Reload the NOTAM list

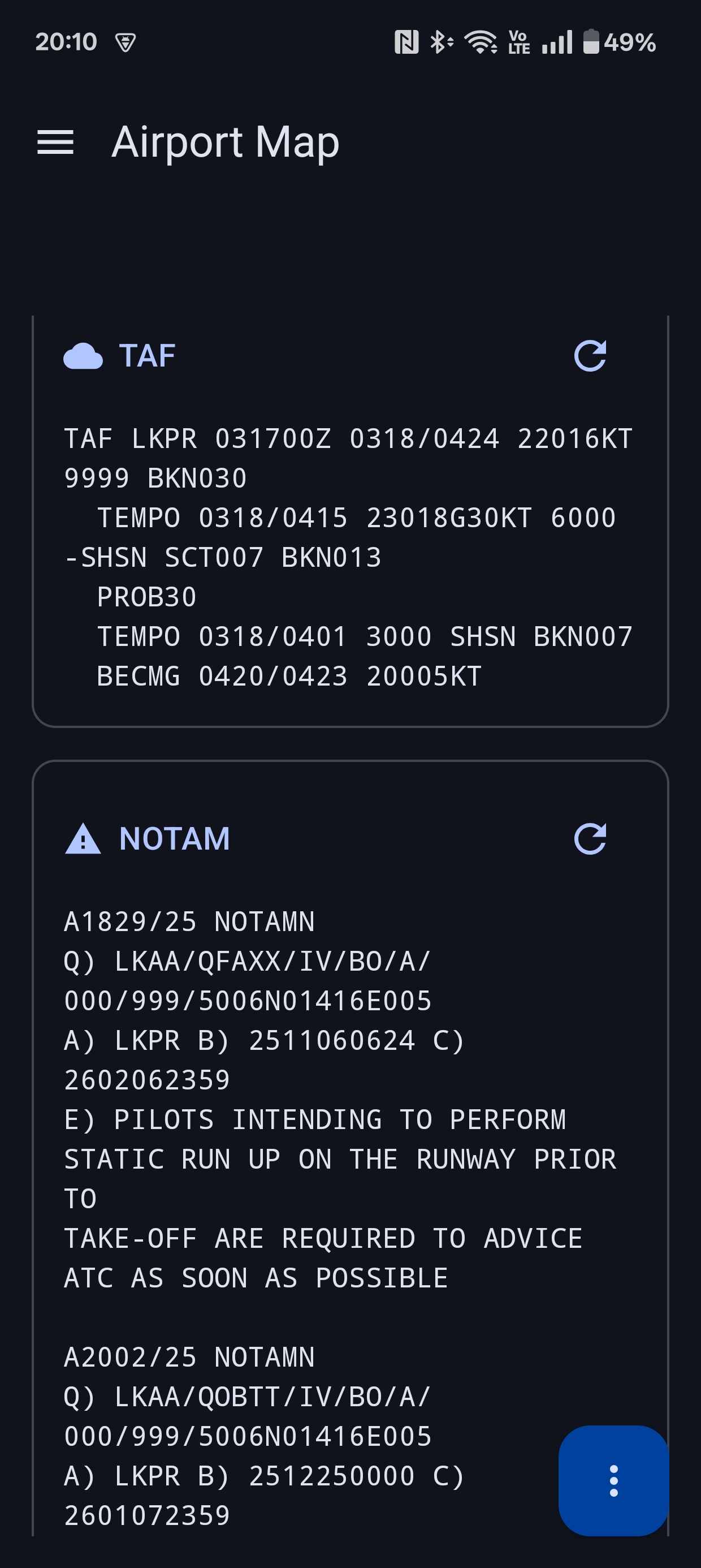(x=590, y=839)
